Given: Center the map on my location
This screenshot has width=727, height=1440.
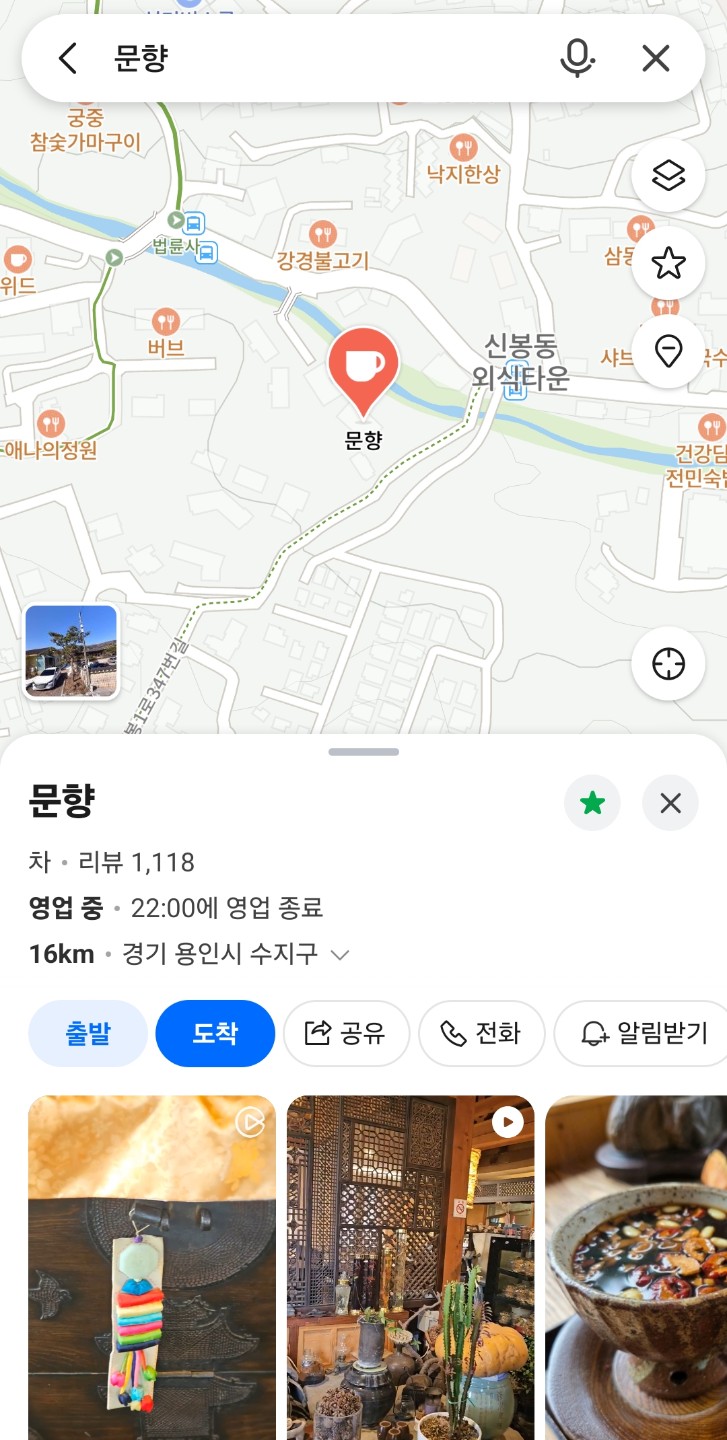Looking at the screenshot, I should pyautogui.click(x=668, y=664).
